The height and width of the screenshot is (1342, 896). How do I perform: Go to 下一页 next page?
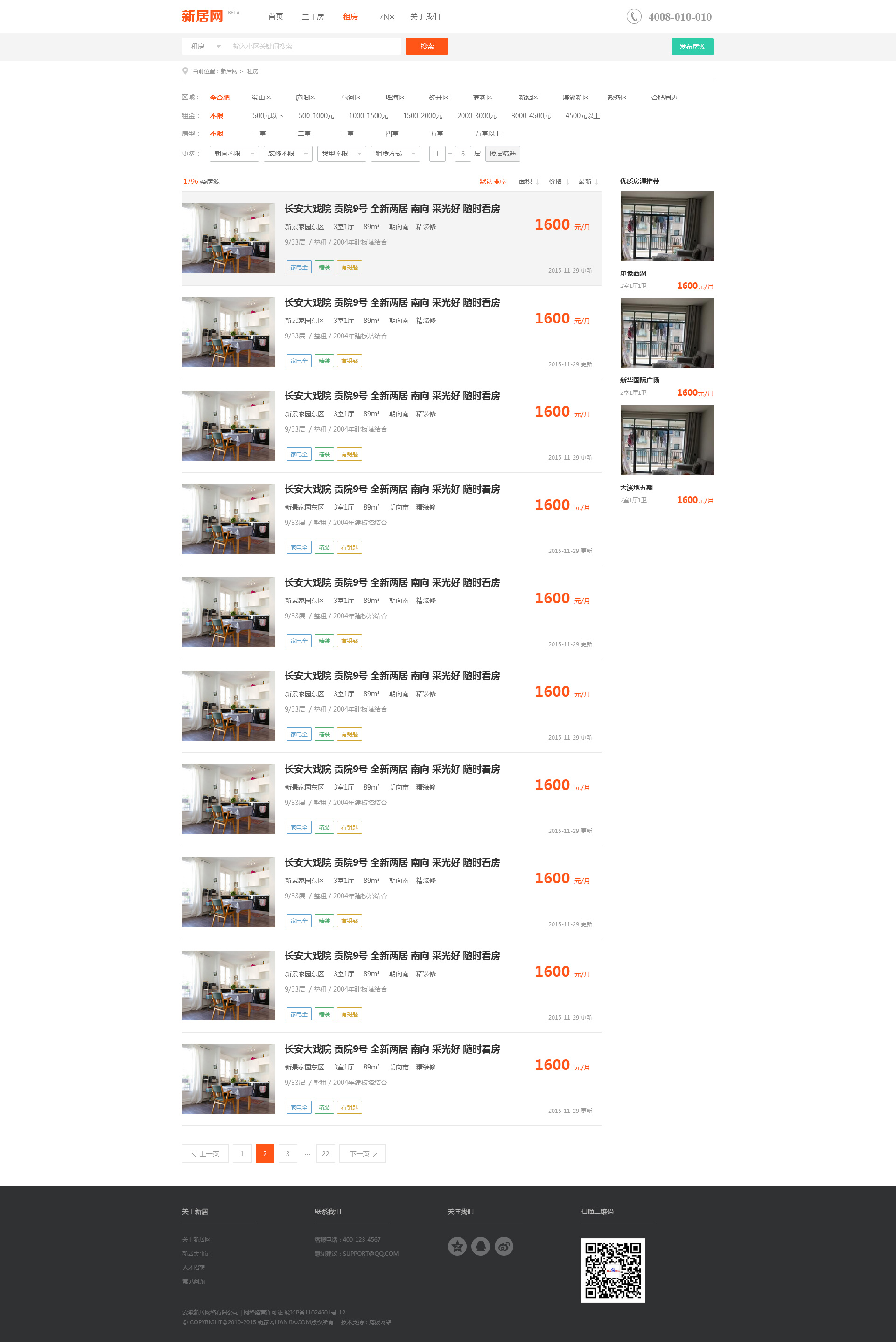(x=362, y=1153)
